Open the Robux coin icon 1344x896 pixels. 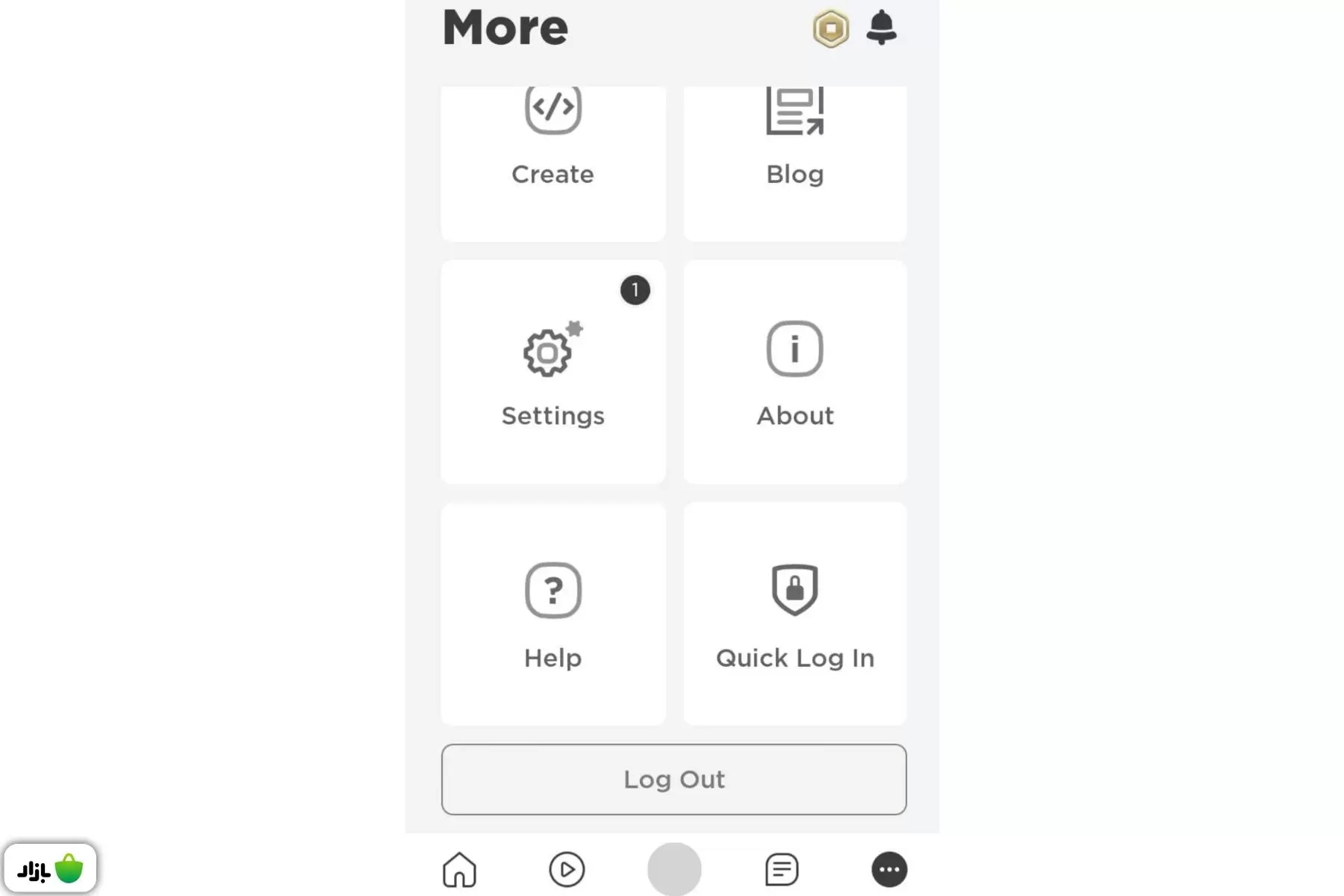point(830,29)
